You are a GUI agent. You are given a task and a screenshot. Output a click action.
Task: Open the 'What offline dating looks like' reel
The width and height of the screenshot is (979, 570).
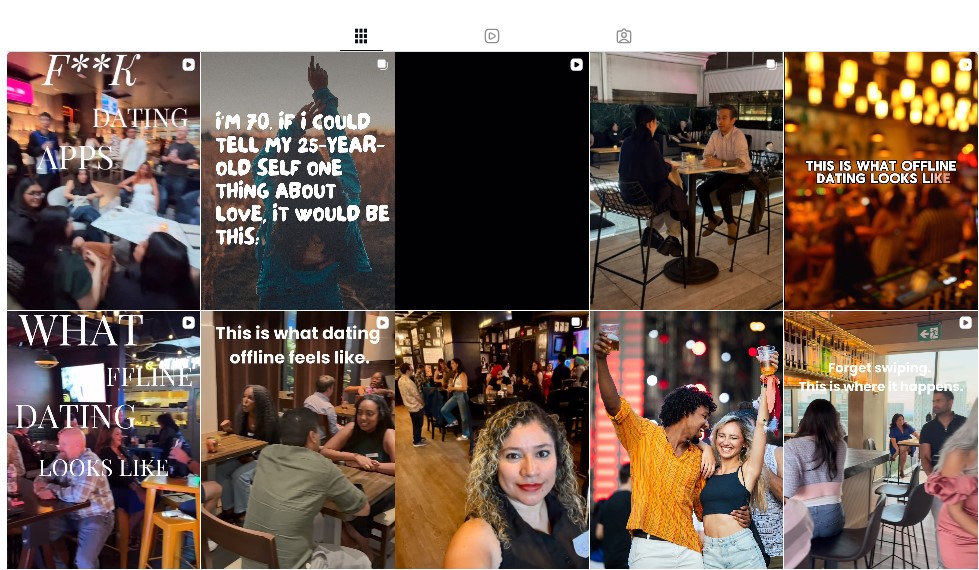coord(103,440)
